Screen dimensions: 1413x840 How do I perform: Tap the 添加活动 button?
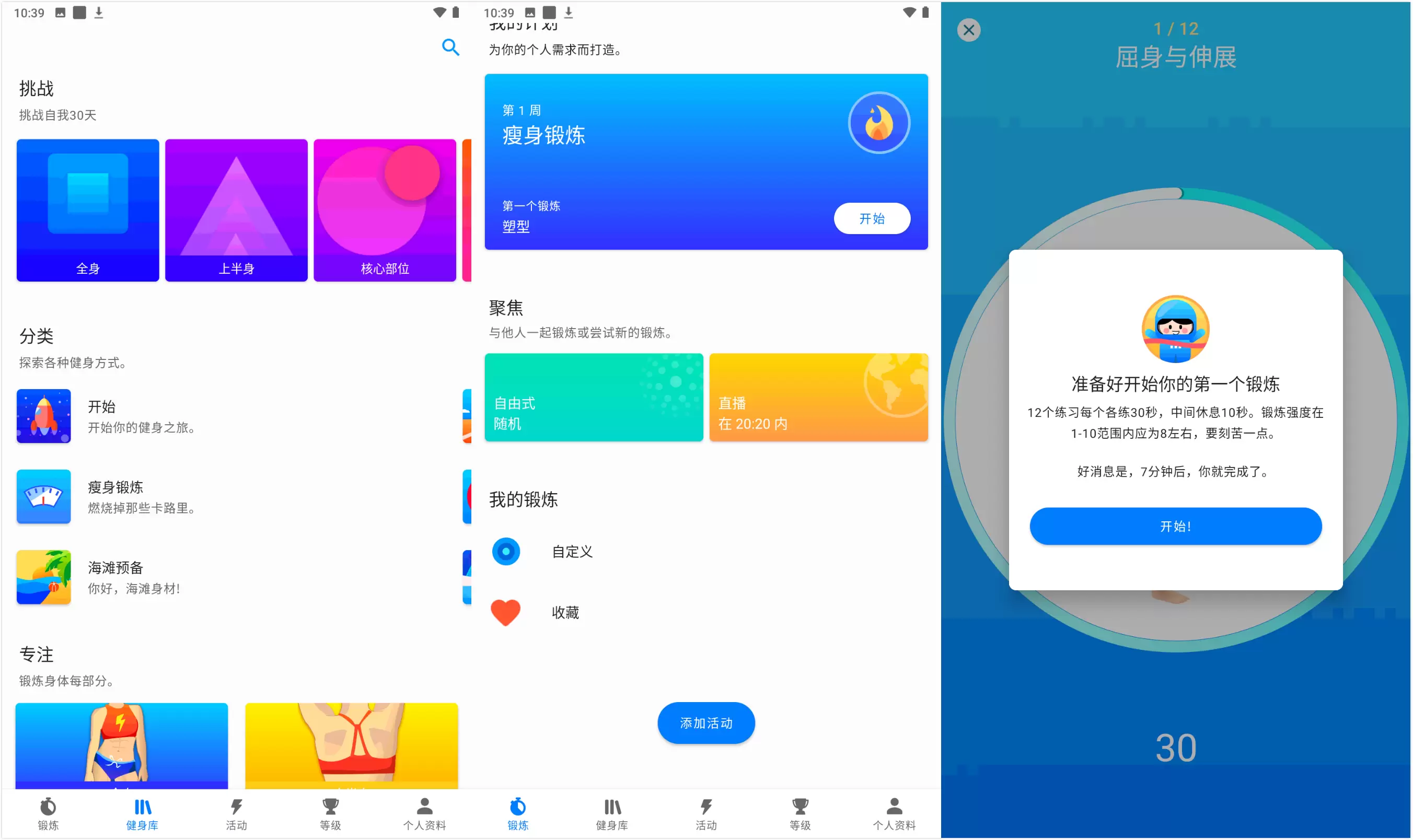(x=705, y=723)
